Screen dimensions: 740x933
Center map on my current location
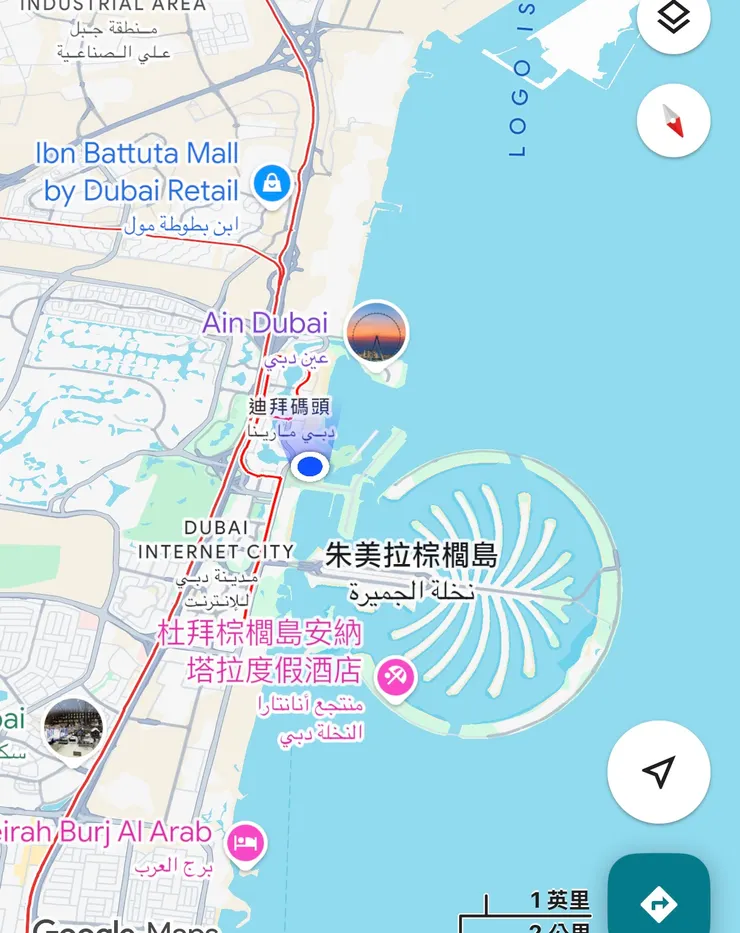[x=658, y=771]
